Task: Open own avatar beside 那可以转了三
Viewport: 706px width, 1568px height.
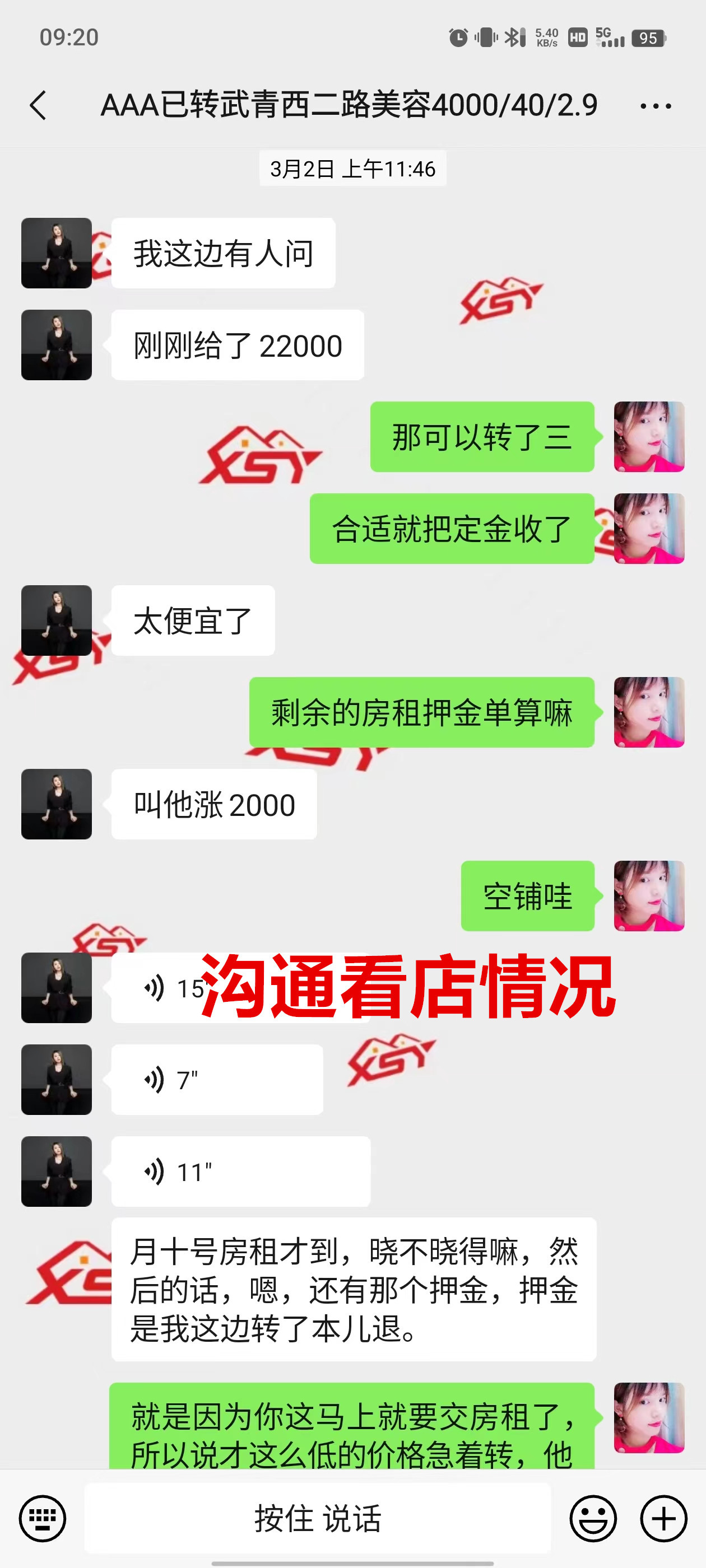Action: [649, 437]
